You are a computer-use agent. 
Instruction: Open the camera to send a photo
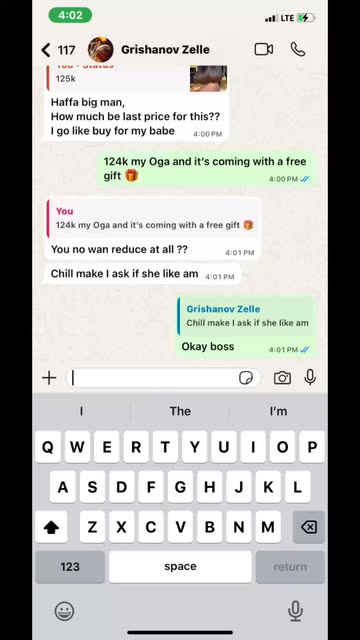(282, 378)
